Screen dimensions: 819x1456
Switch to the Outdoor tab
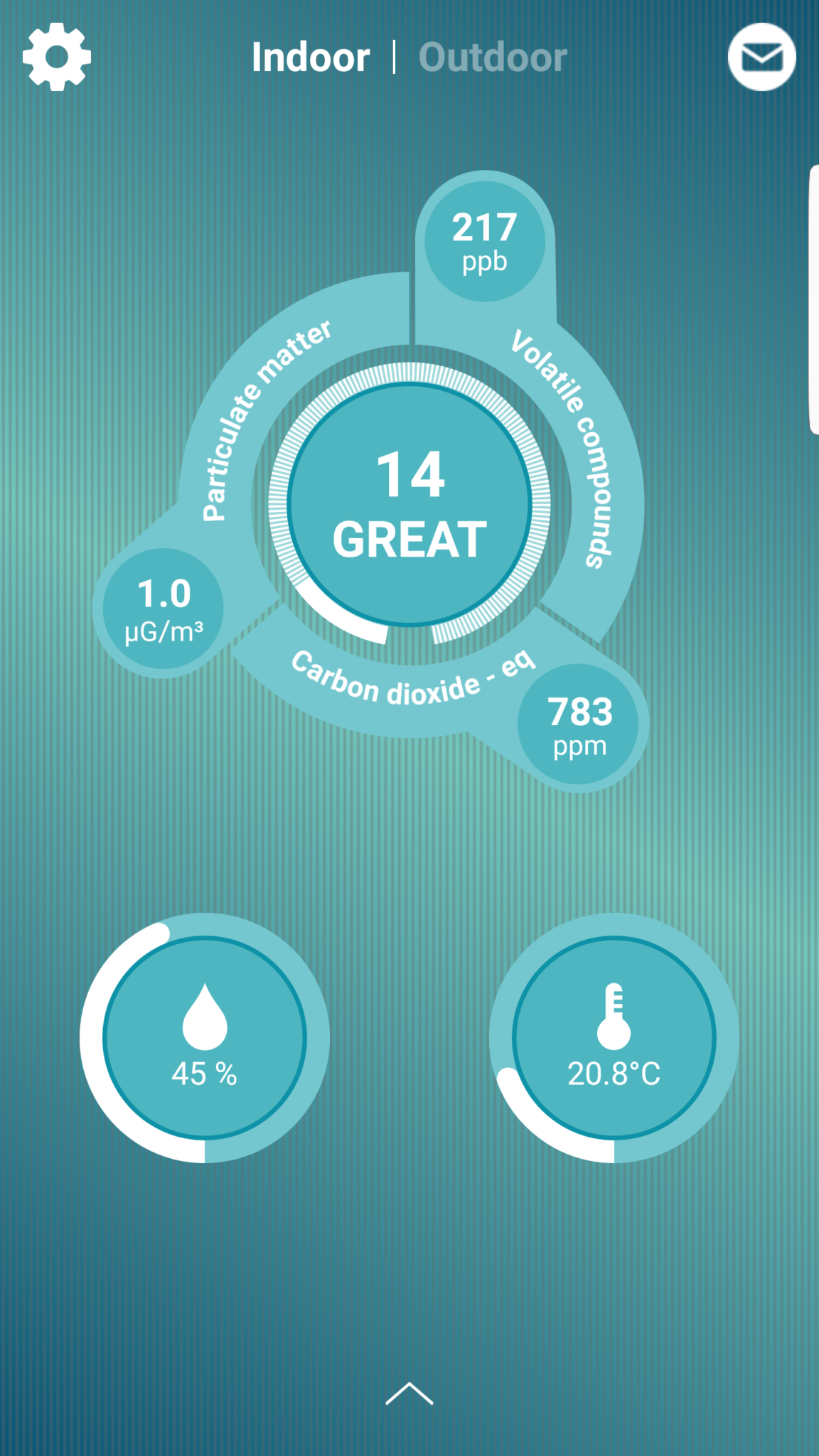point(493,58)
